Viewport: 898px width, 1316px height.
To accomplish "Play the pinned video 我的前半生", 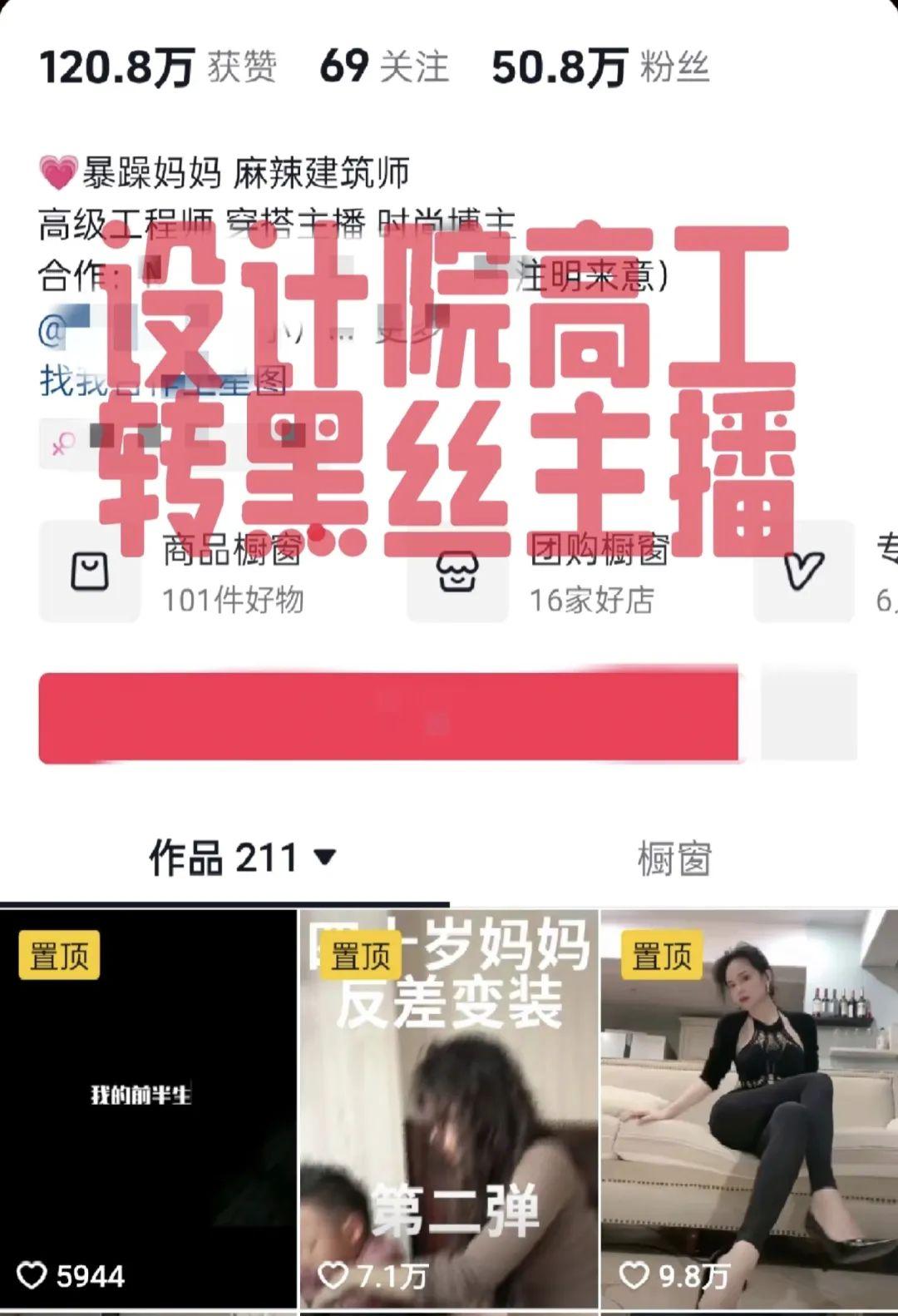I will point(148,1106).
